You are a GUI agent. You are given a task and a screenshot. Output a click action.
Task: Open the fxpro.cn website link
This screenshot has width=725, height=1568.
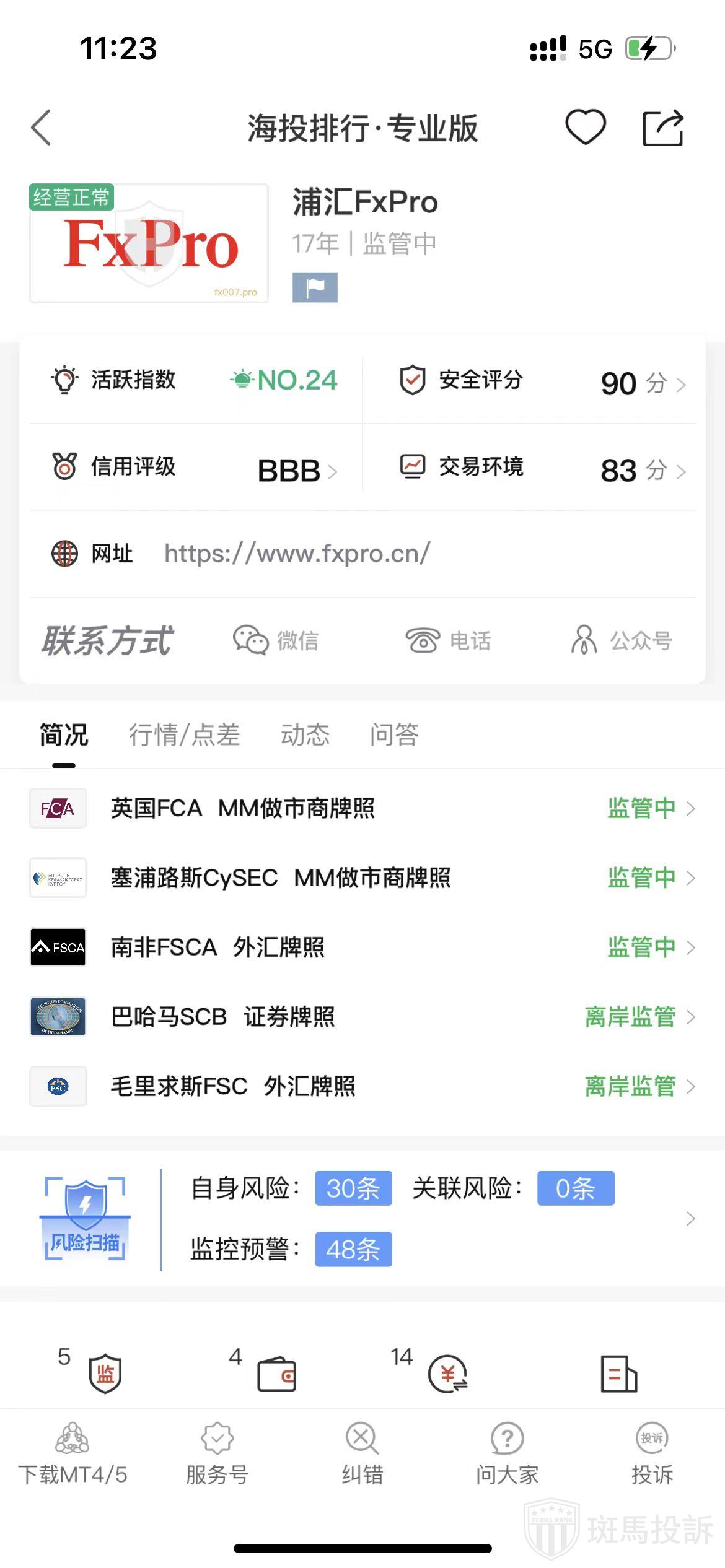(297, 554)
